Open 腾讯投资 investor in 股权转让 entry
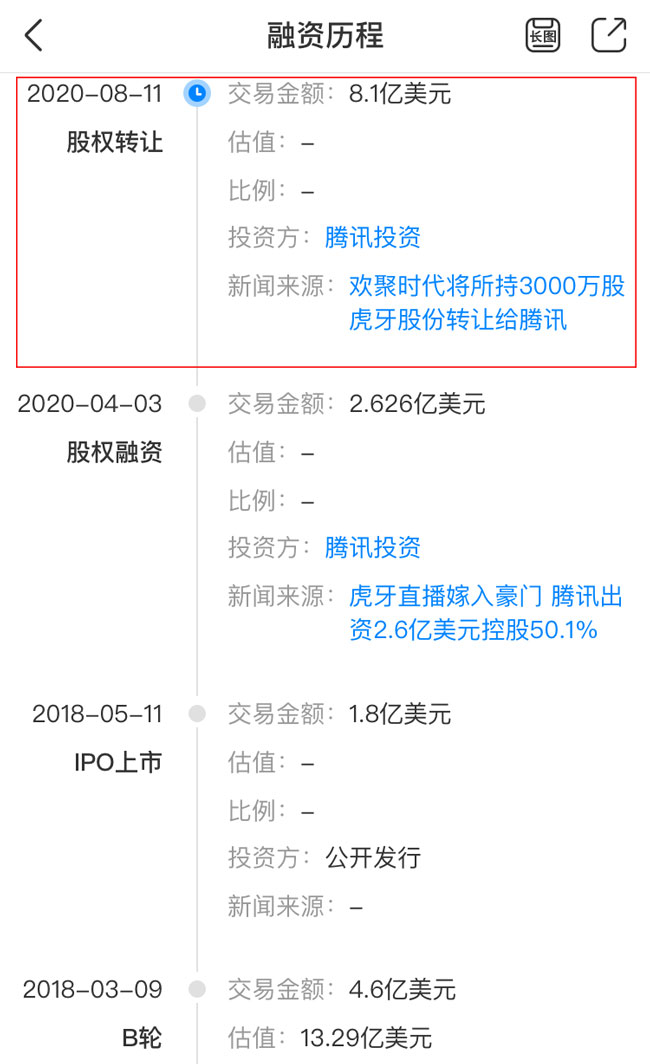This screenshot has width=650, height=1064. click(x=372, y=238)
